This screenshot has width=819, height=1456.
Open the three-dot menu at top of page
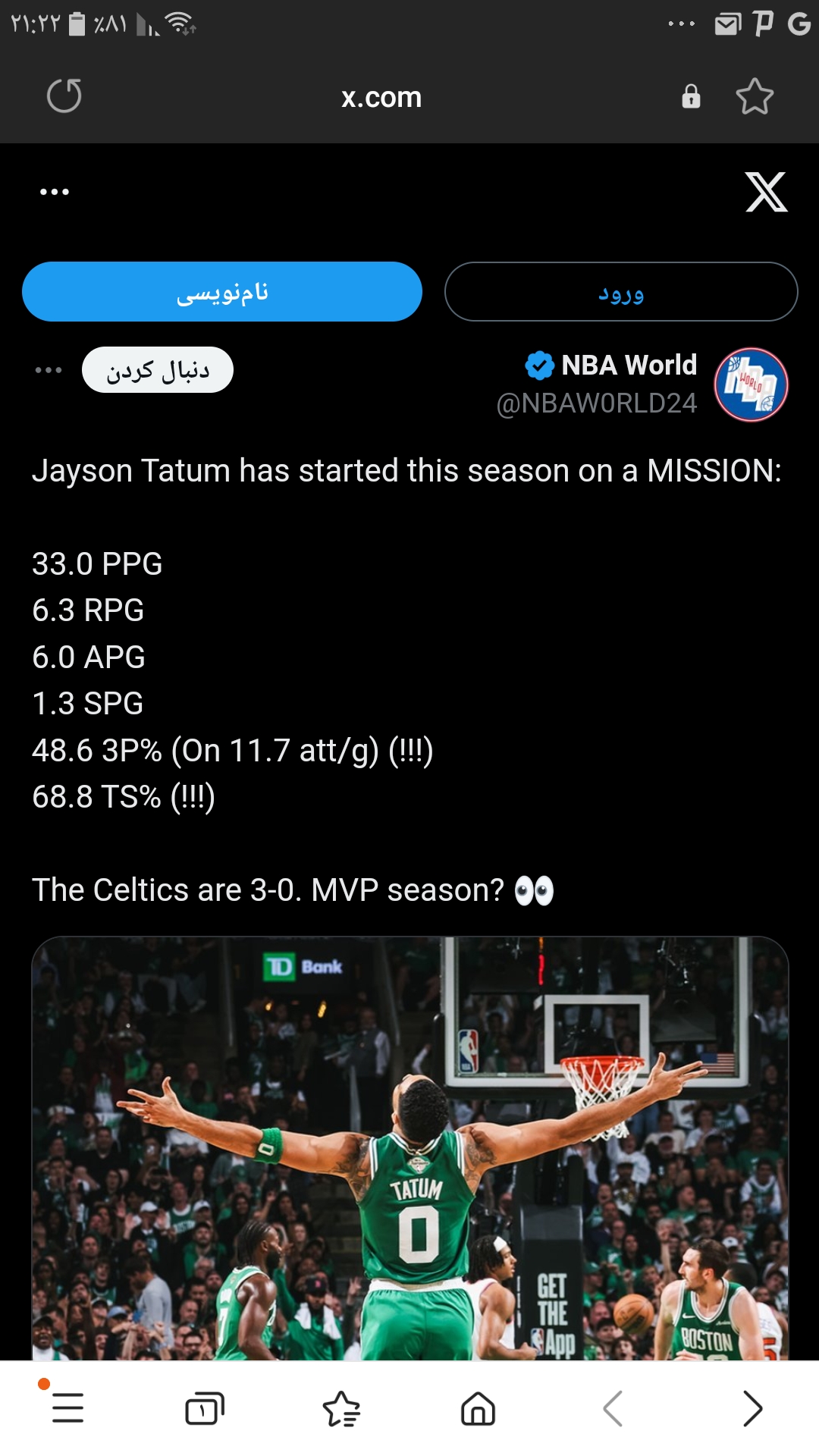[x=55, y=192]
